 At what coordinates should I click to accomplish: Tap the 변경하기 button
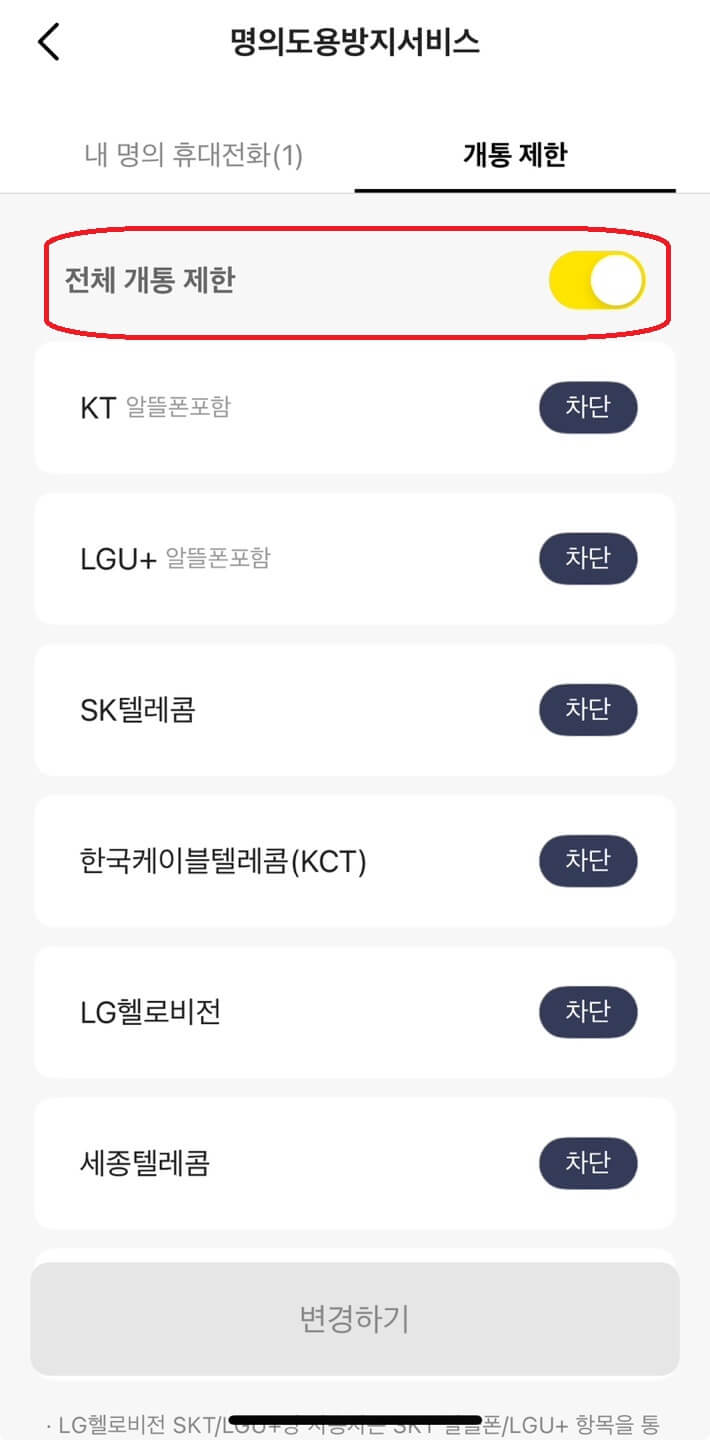pyautogui.click(x=355, y=1318)
